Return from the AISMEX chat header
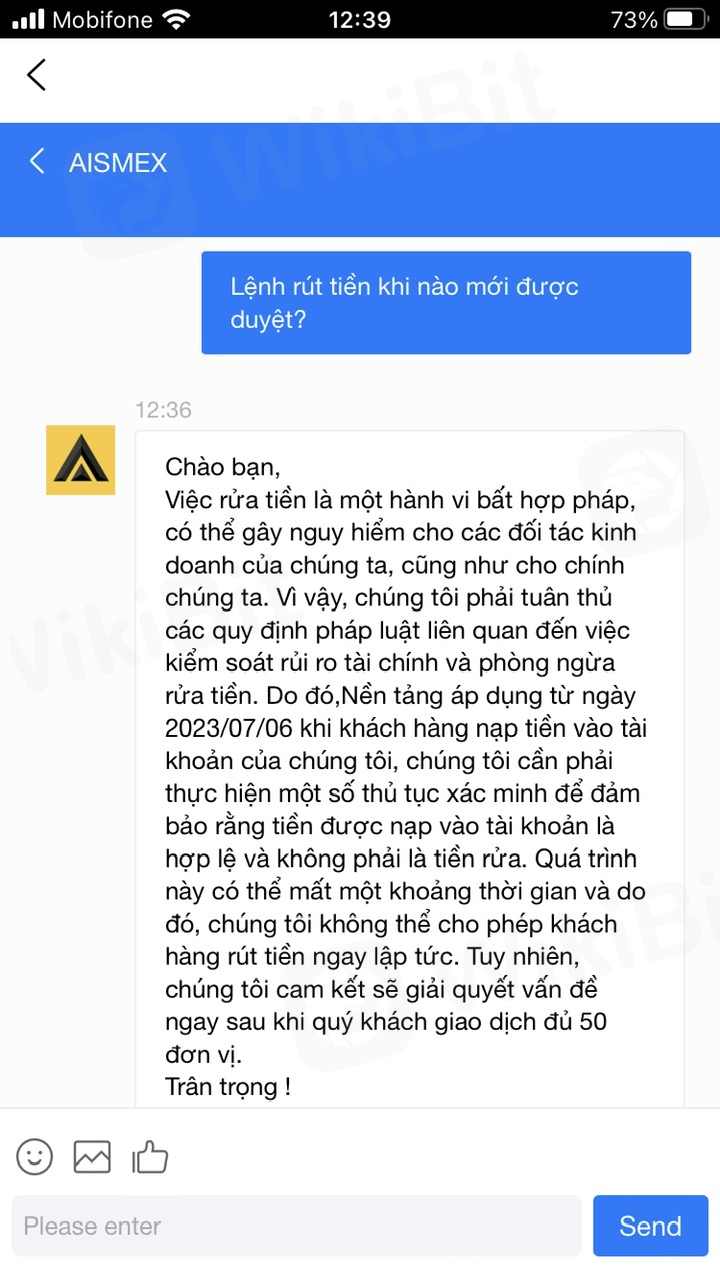720x1280 pixels. coord(38,161)
